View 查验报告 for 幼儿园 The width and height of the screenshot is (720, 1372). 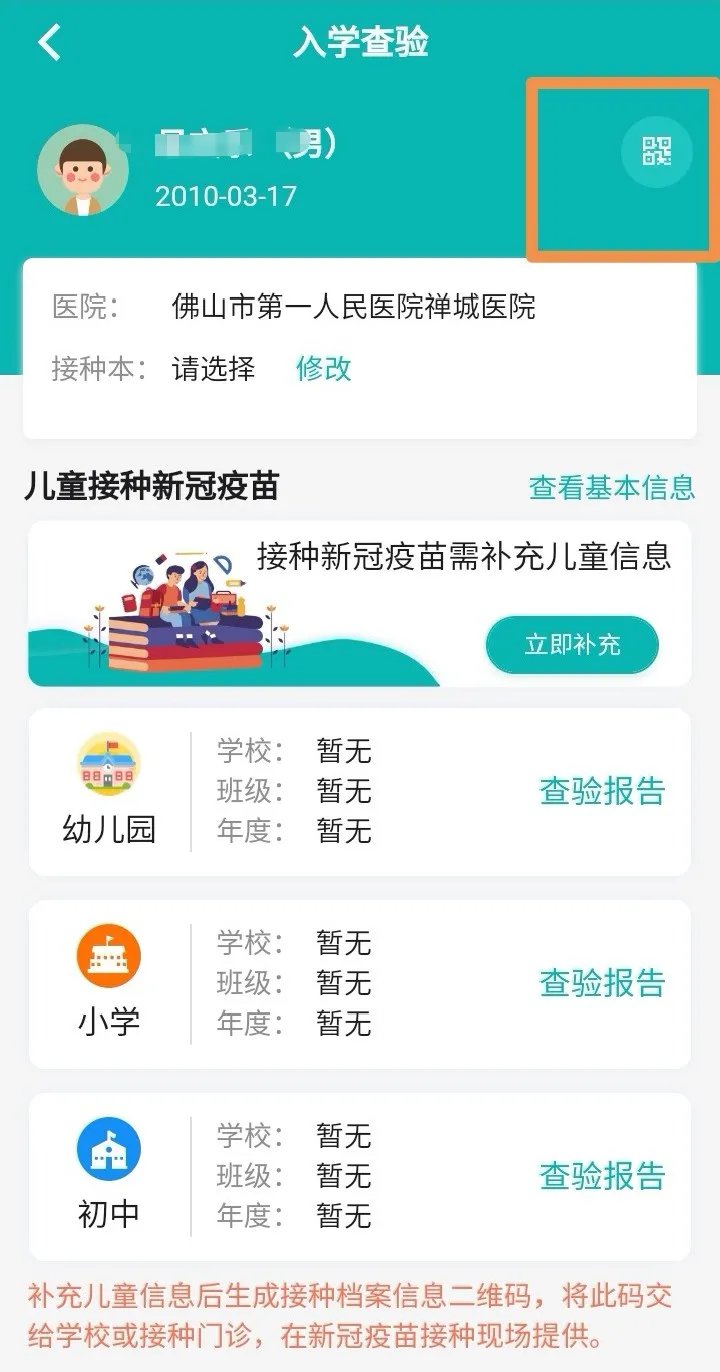click(602, 791)
